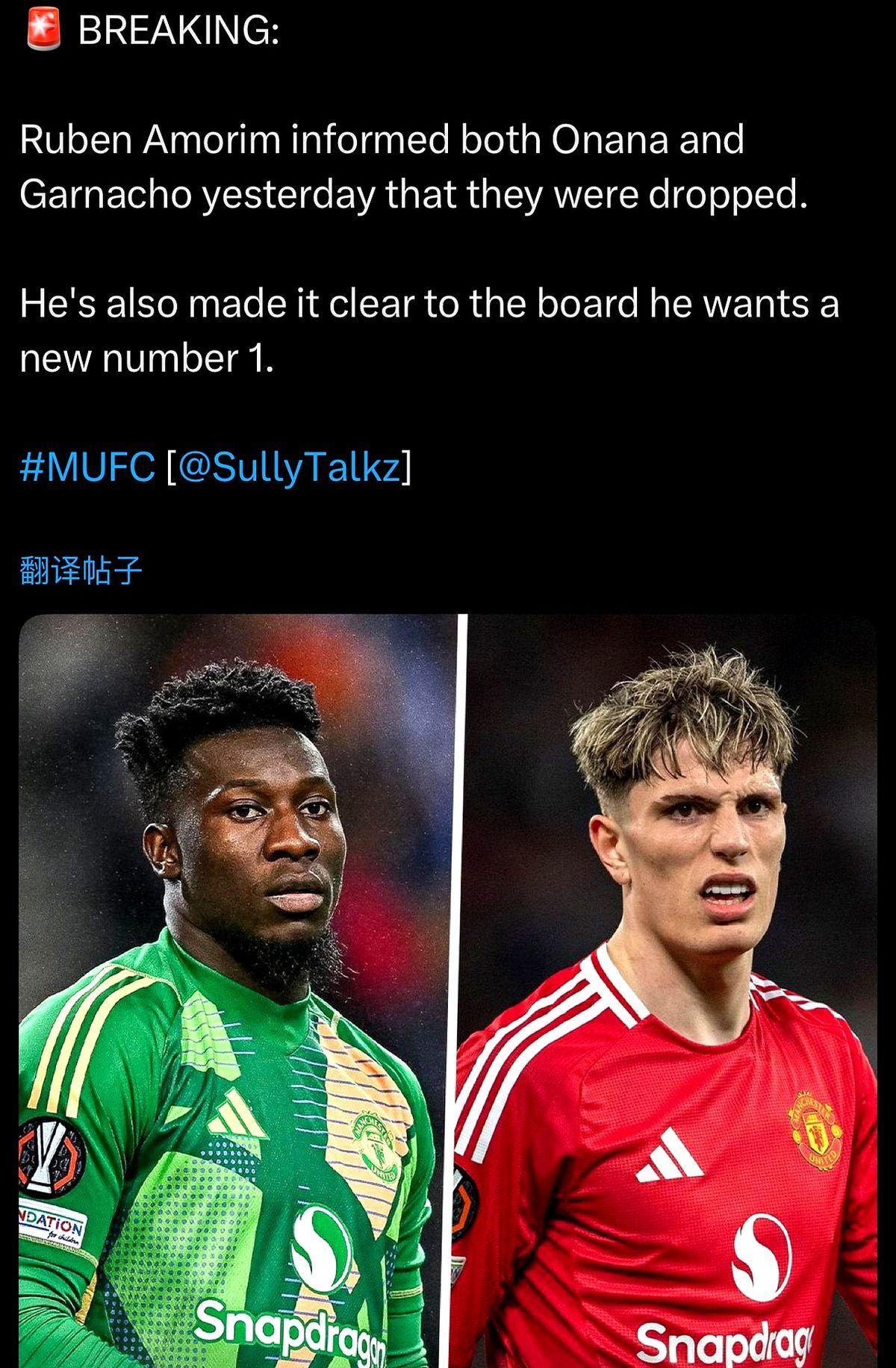
Task: Open the #MUFC hashtag
Action: [87, 467]
